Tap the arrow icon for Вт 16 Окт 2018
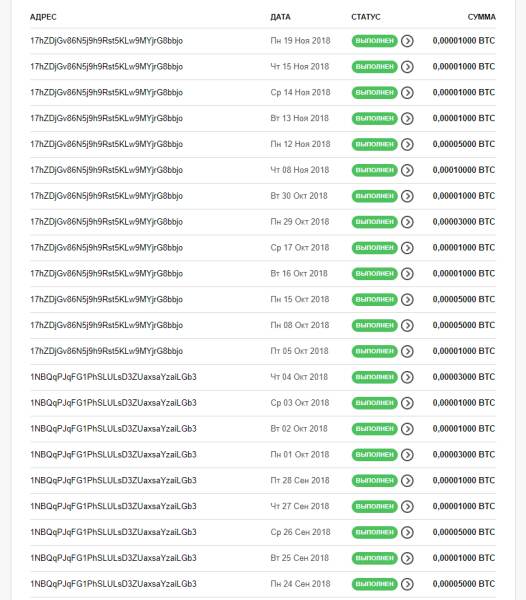The height and width of the screenshot is (600, 526). coord(407,274)
